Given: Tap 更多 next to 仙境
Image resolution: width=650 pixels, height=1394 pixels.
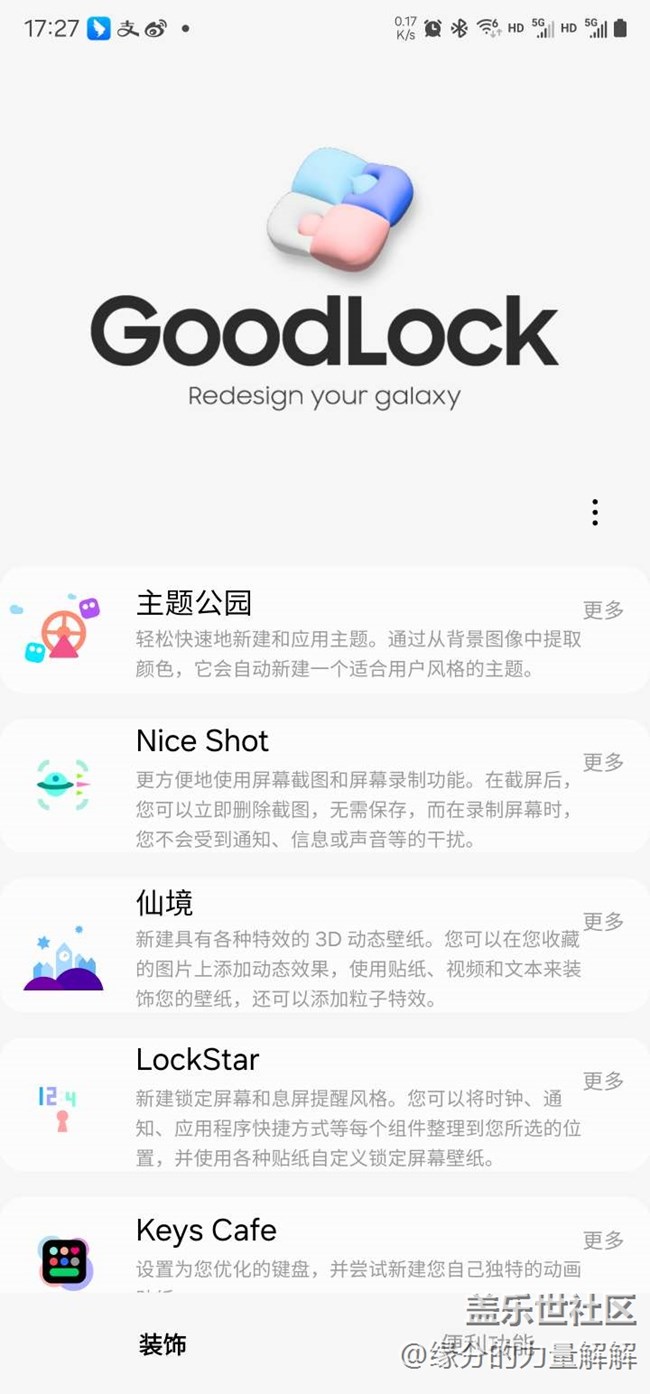Looking at the screenshot, I should point(603,921).
